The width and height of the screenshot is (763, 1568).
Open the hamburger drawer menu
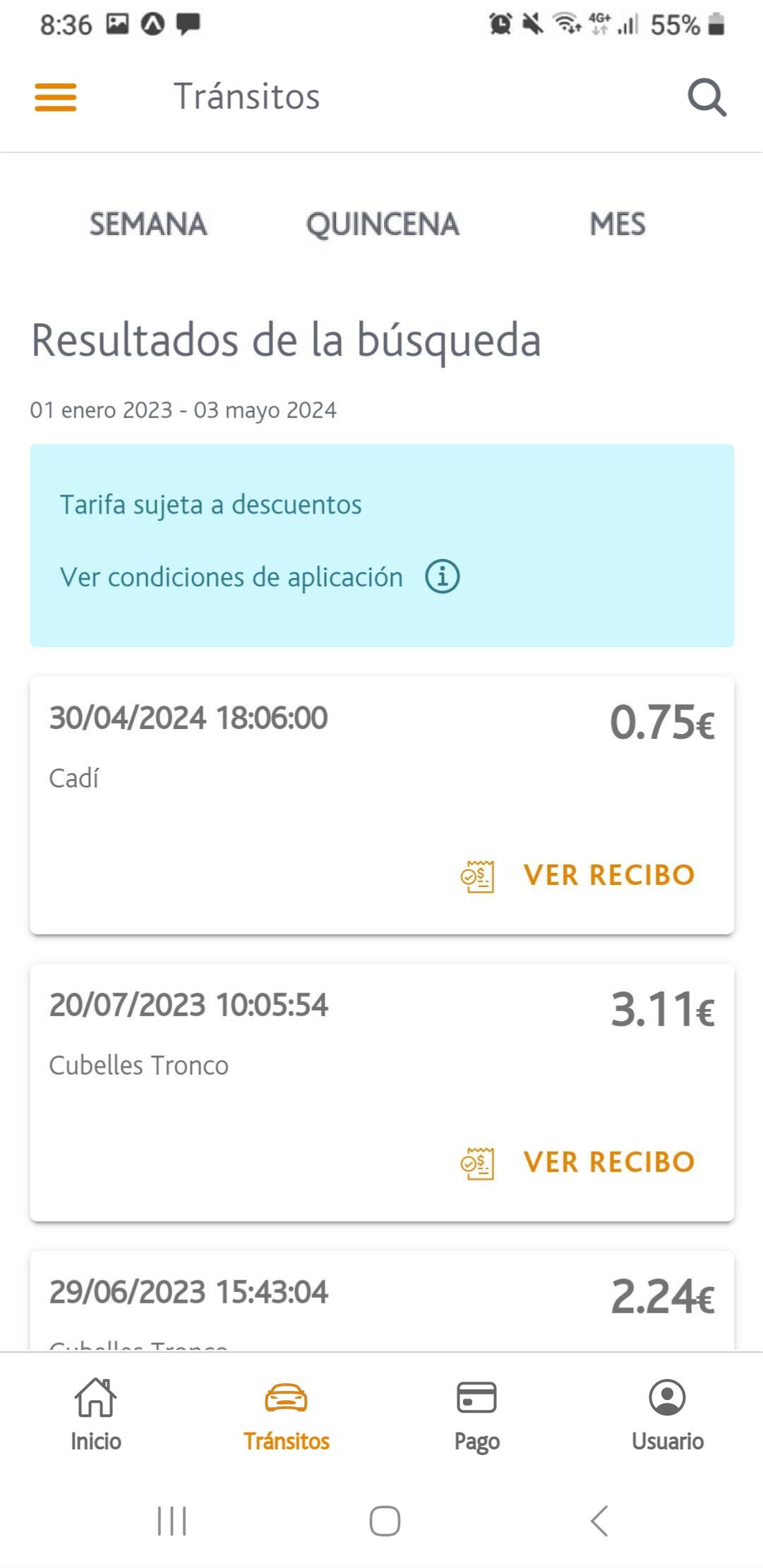(x=56, y=97)
